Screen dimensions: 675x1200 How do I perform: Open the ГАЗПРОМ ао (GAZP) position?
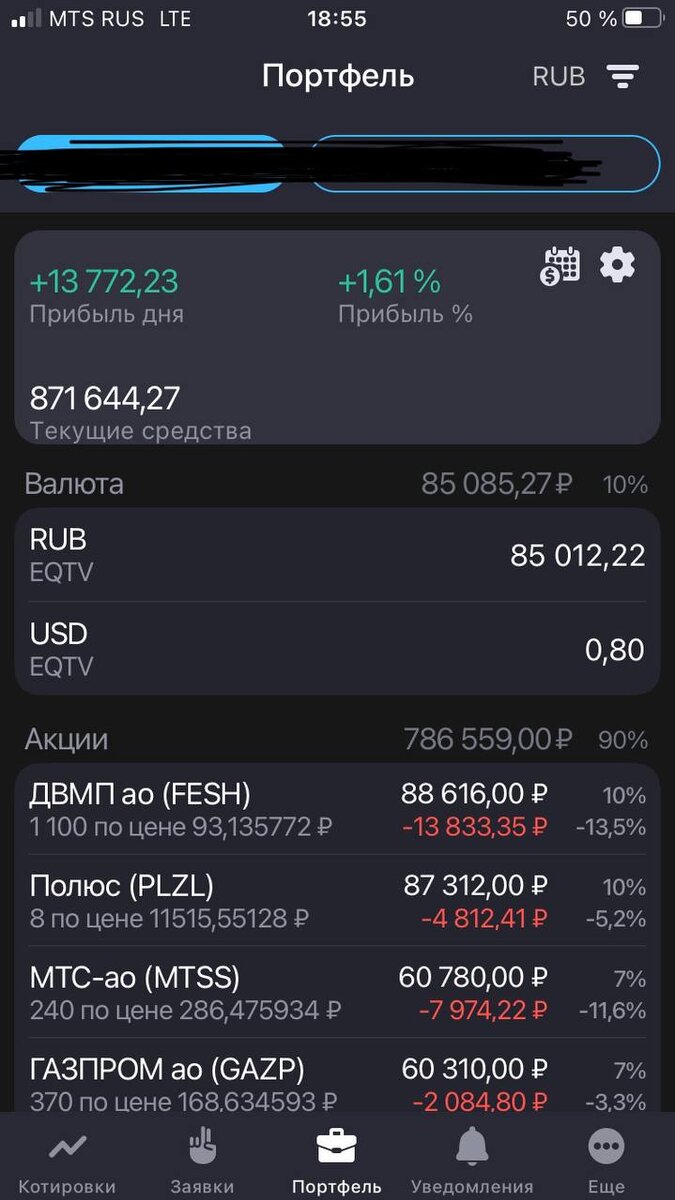(337, 1085)
